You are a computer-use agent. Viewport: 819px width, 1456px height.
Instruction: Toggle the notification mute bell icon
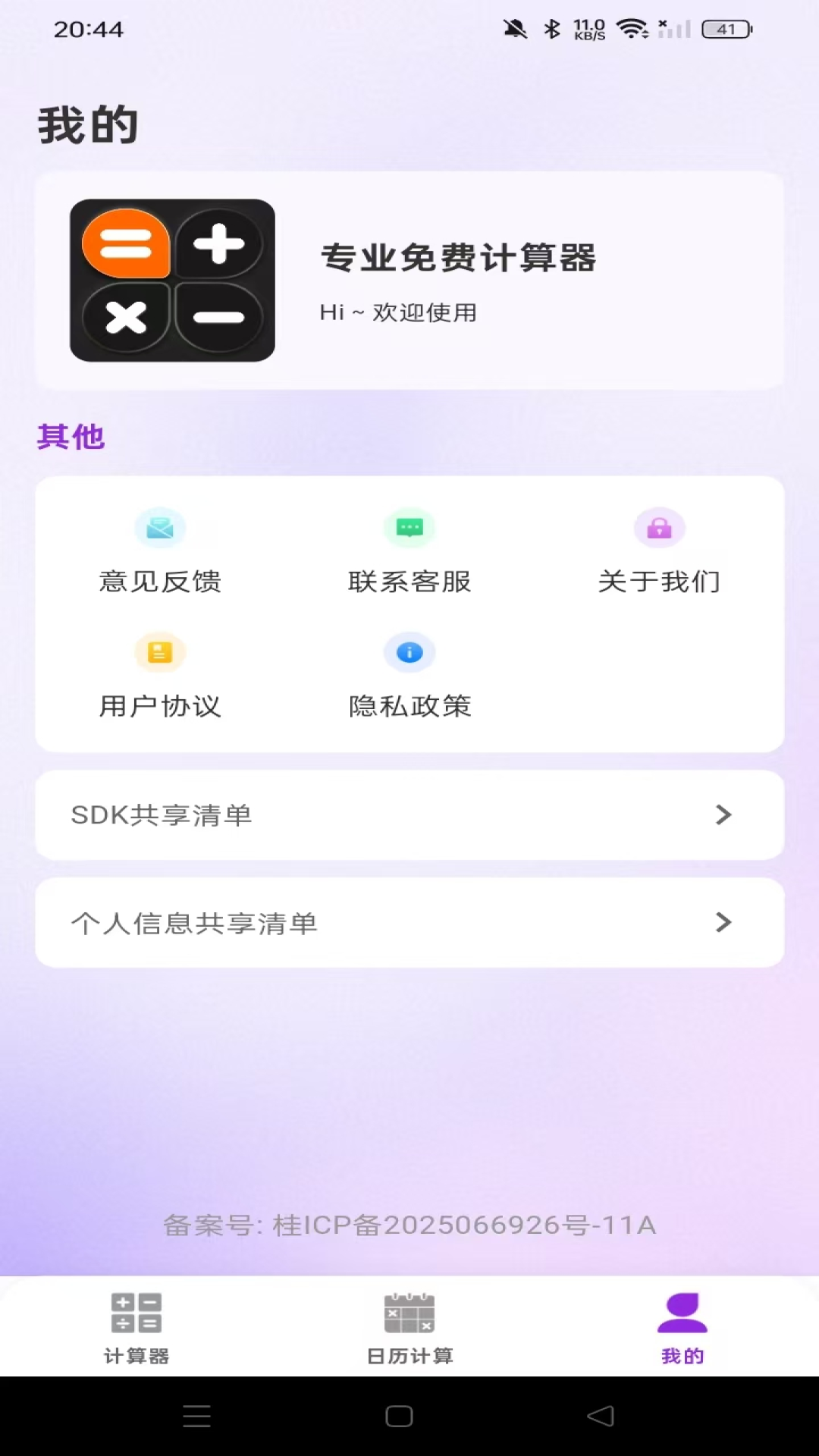[516, 29]
